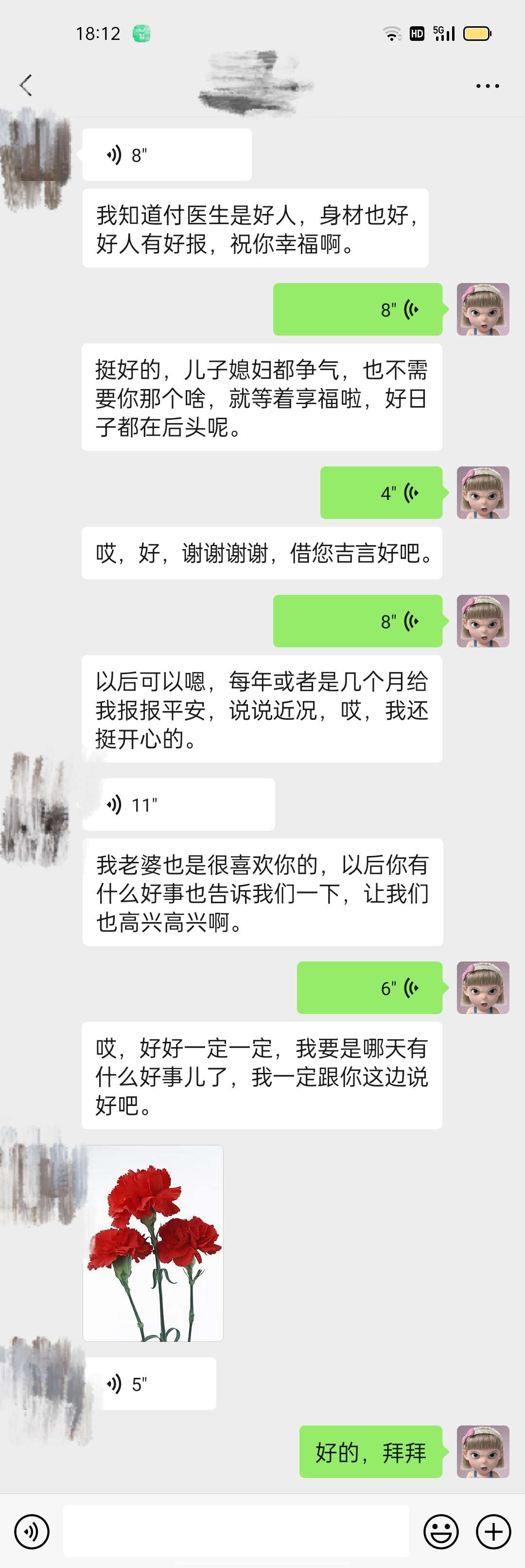
Task: Focus the message text field
Action: (x=236, y=1532)
